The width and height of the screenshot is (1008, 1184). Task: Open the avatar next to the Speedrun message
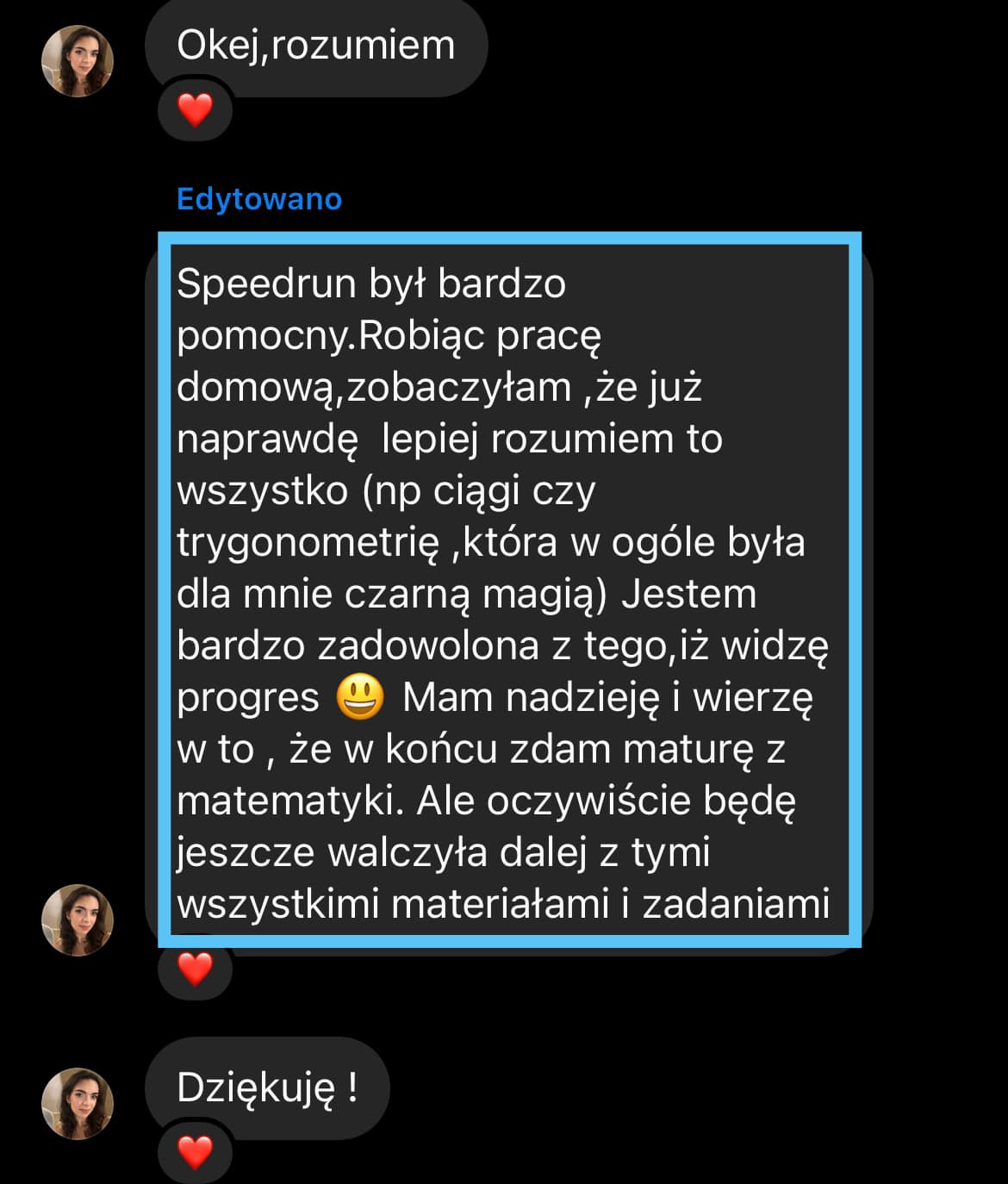tap(78, 919)
